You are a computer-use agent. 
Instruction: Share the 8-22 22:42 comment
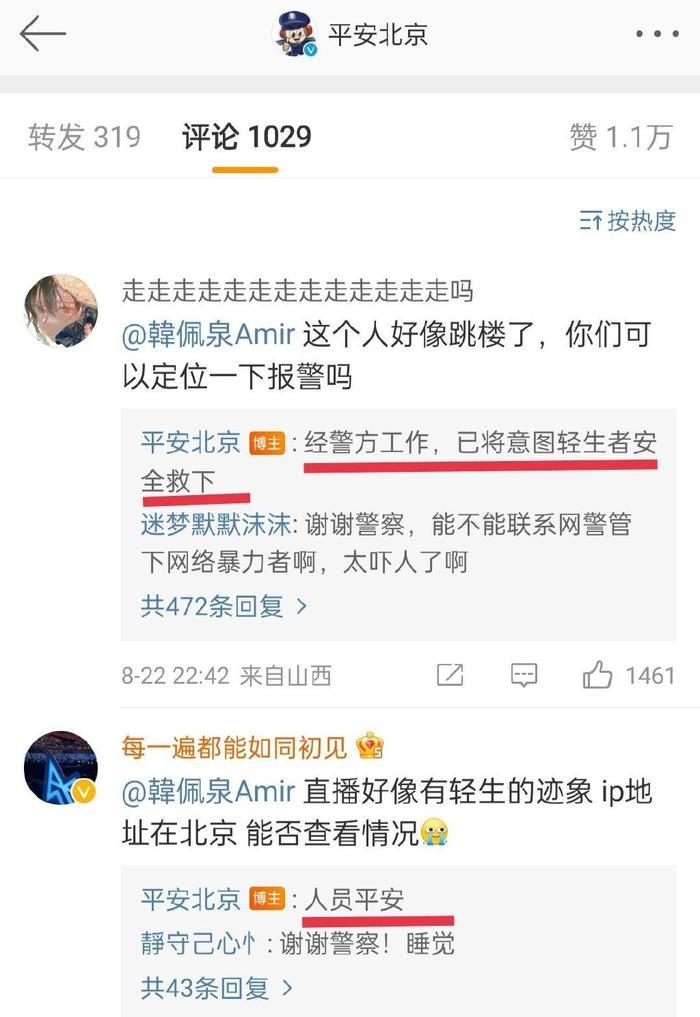click(x=450, y=675)
